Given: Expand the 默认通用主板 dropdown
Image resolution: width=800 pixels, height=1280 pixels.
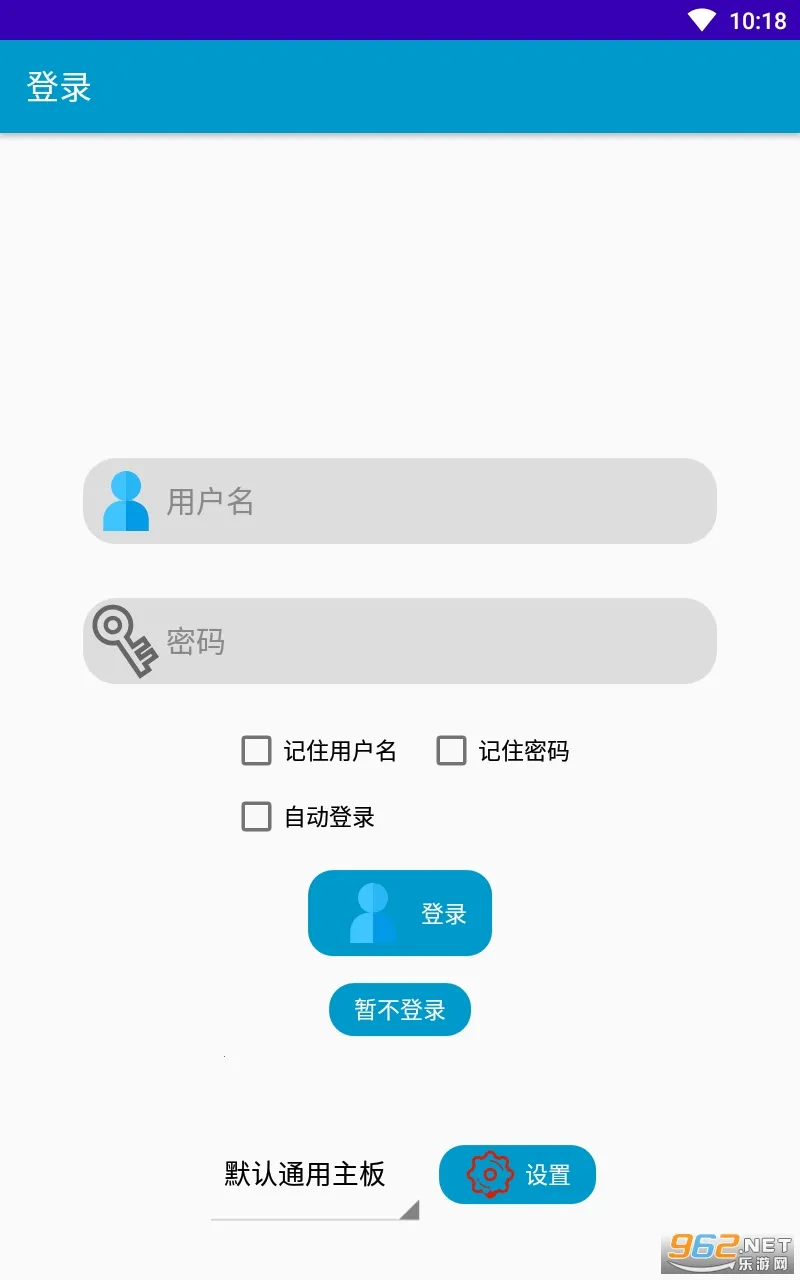Looking at the screenshot, I should coord(314,1176).
